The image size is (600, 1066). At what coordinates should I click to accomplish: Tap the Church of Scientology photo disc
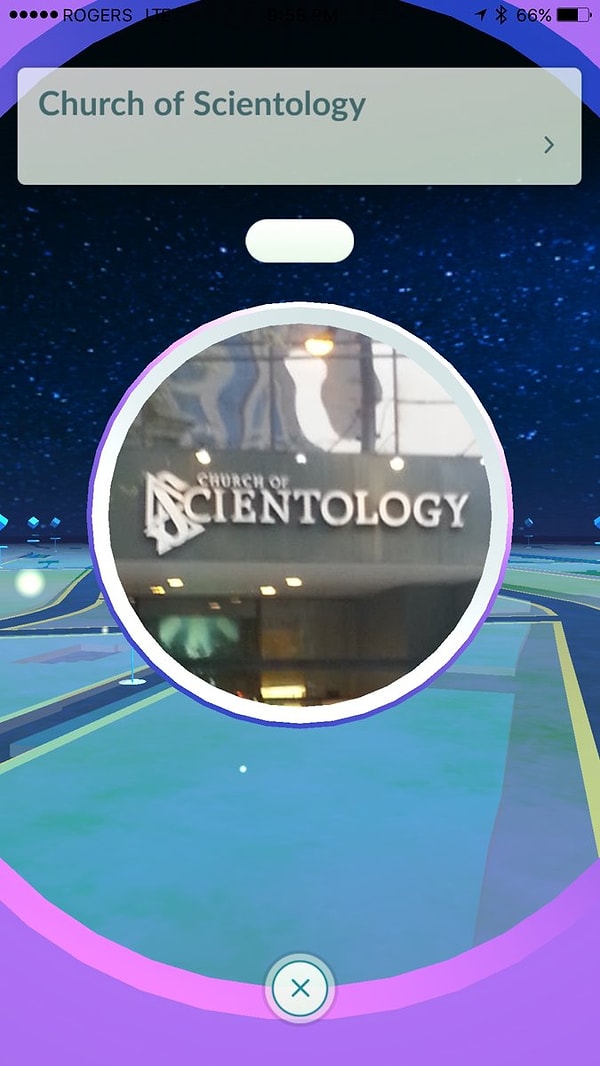pyautogui.click(x=300, y=513)
